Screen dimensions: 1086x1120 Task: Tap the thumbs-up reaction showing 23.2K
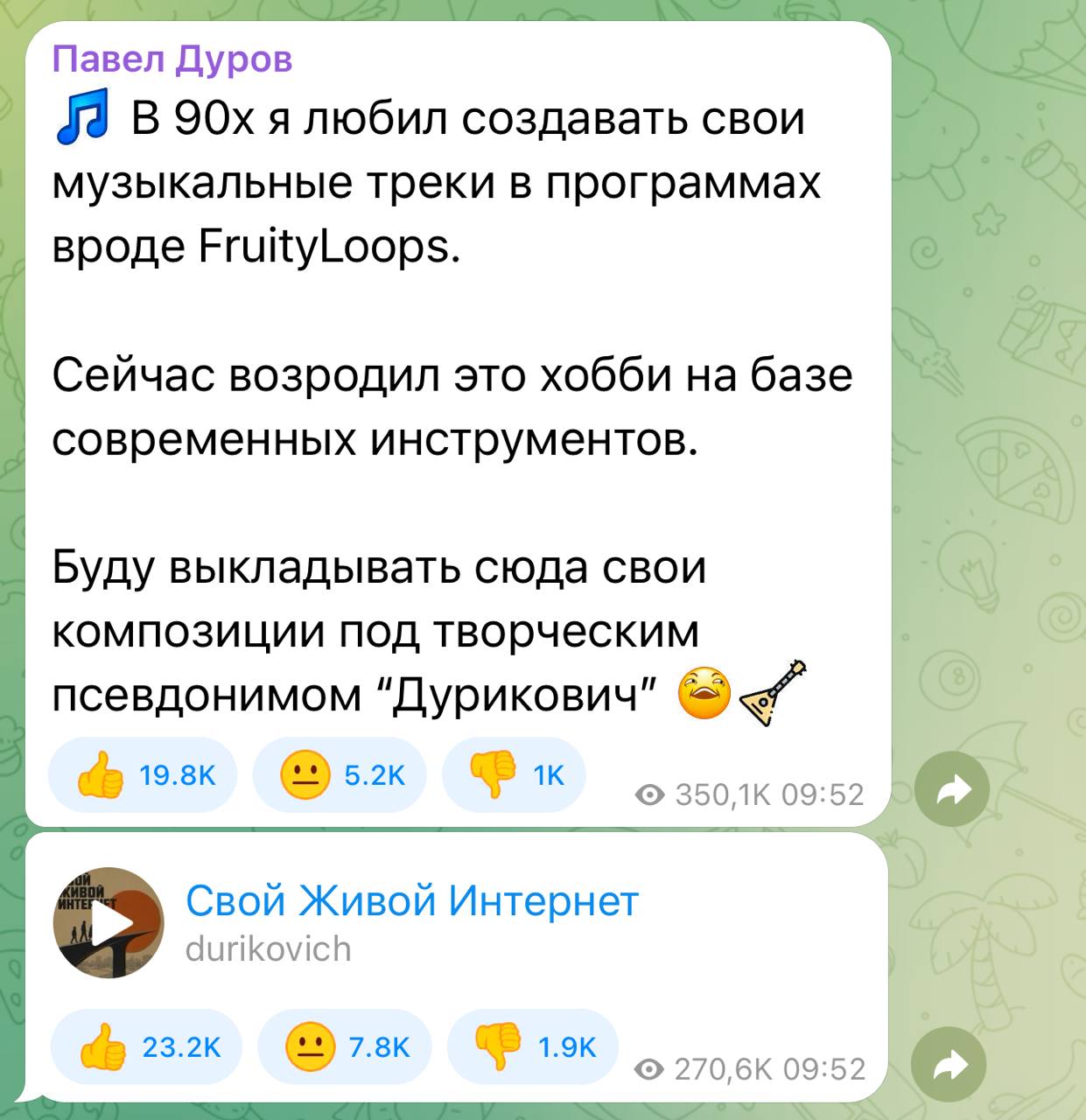point(146,1047)
